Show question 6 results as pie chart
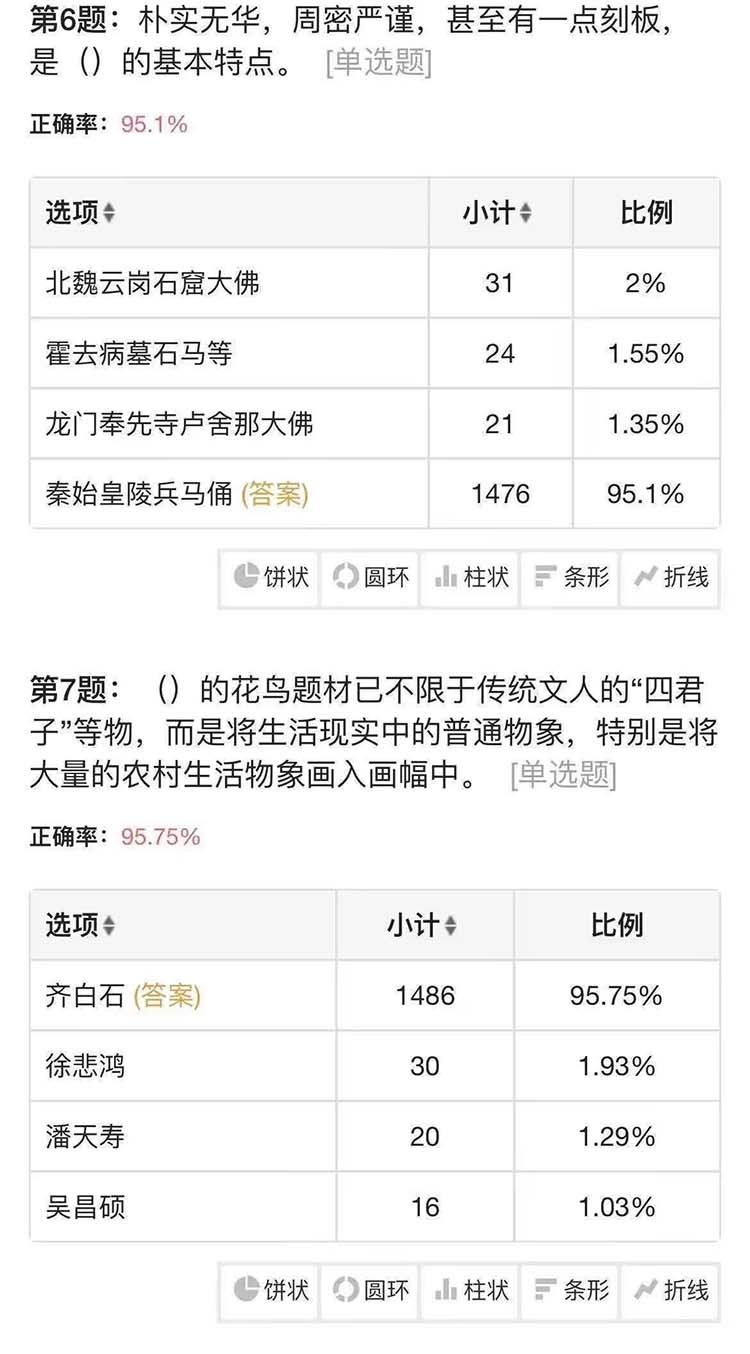 [x=270, y=577]
